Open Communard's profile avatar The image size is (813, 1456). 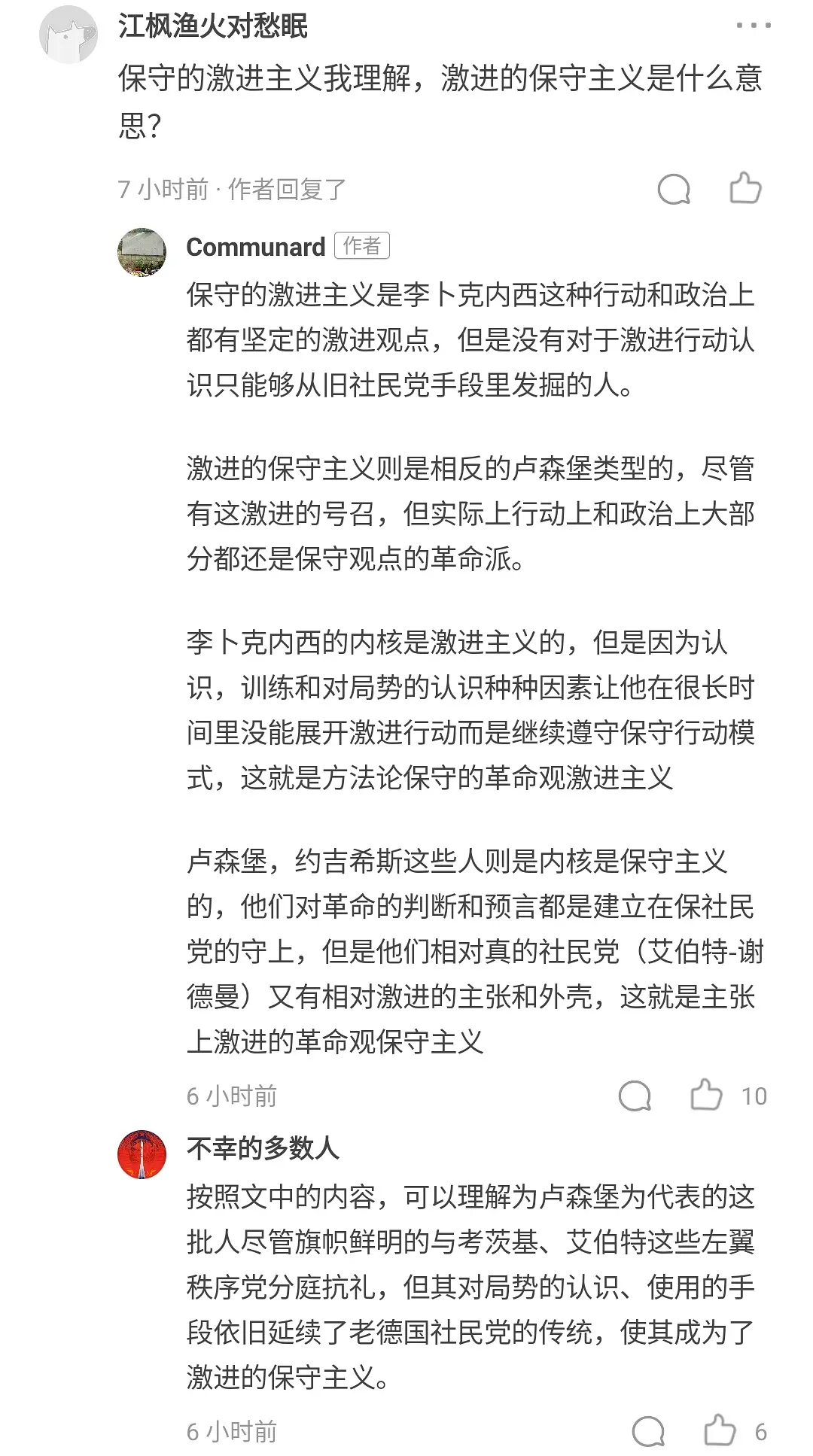142,251
